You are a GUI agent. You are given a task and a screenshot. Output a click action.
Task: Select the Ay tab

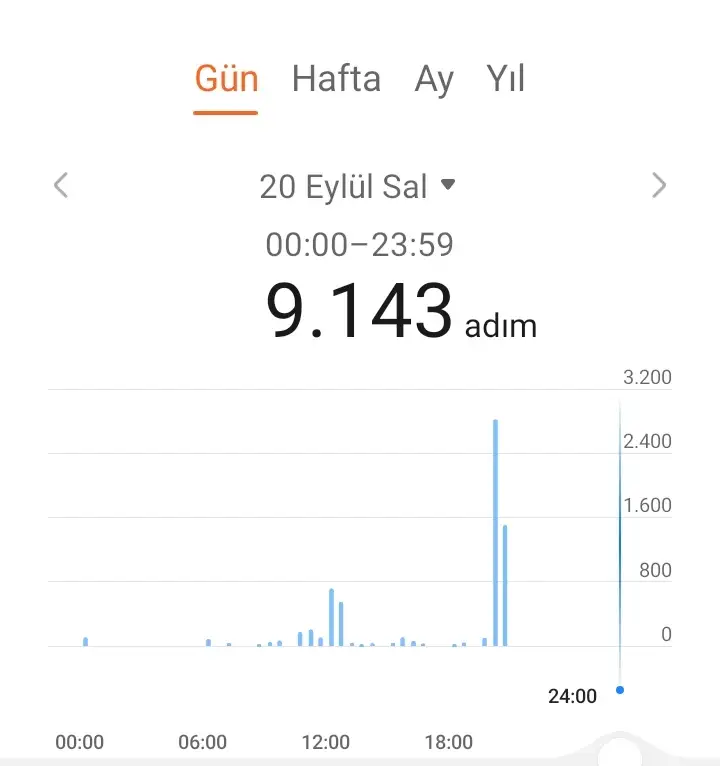point(434,80)
